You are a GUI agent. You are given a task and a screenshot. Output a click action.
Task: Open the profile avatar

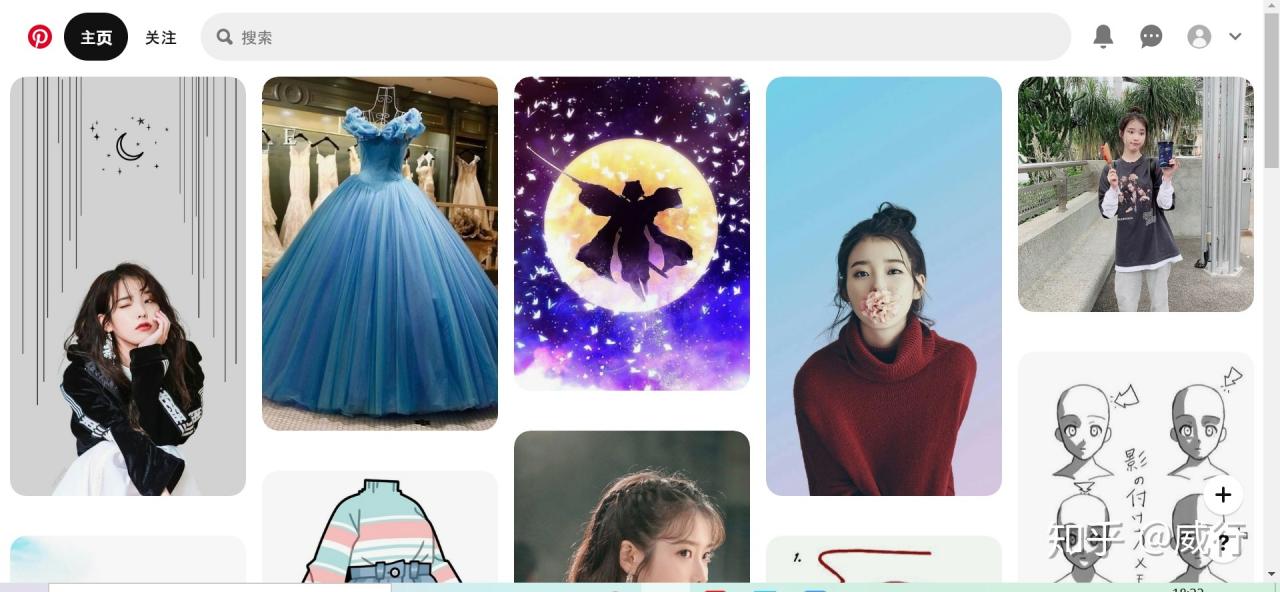tap(1199, 37)
